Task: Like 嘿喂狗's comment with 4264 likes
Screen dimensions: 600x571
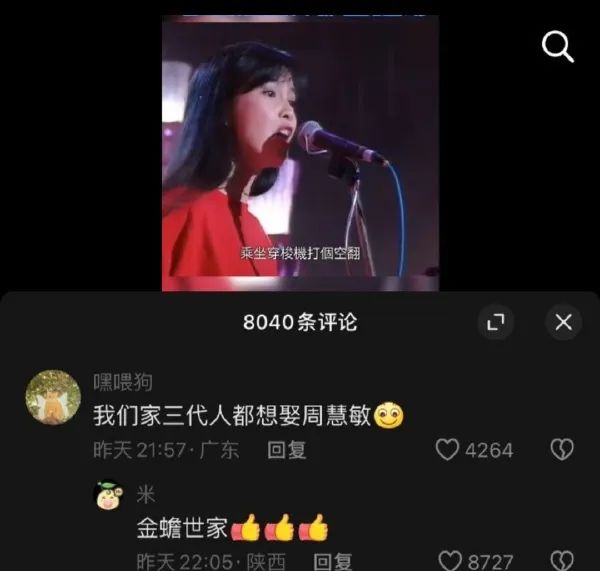Action: 448,450
